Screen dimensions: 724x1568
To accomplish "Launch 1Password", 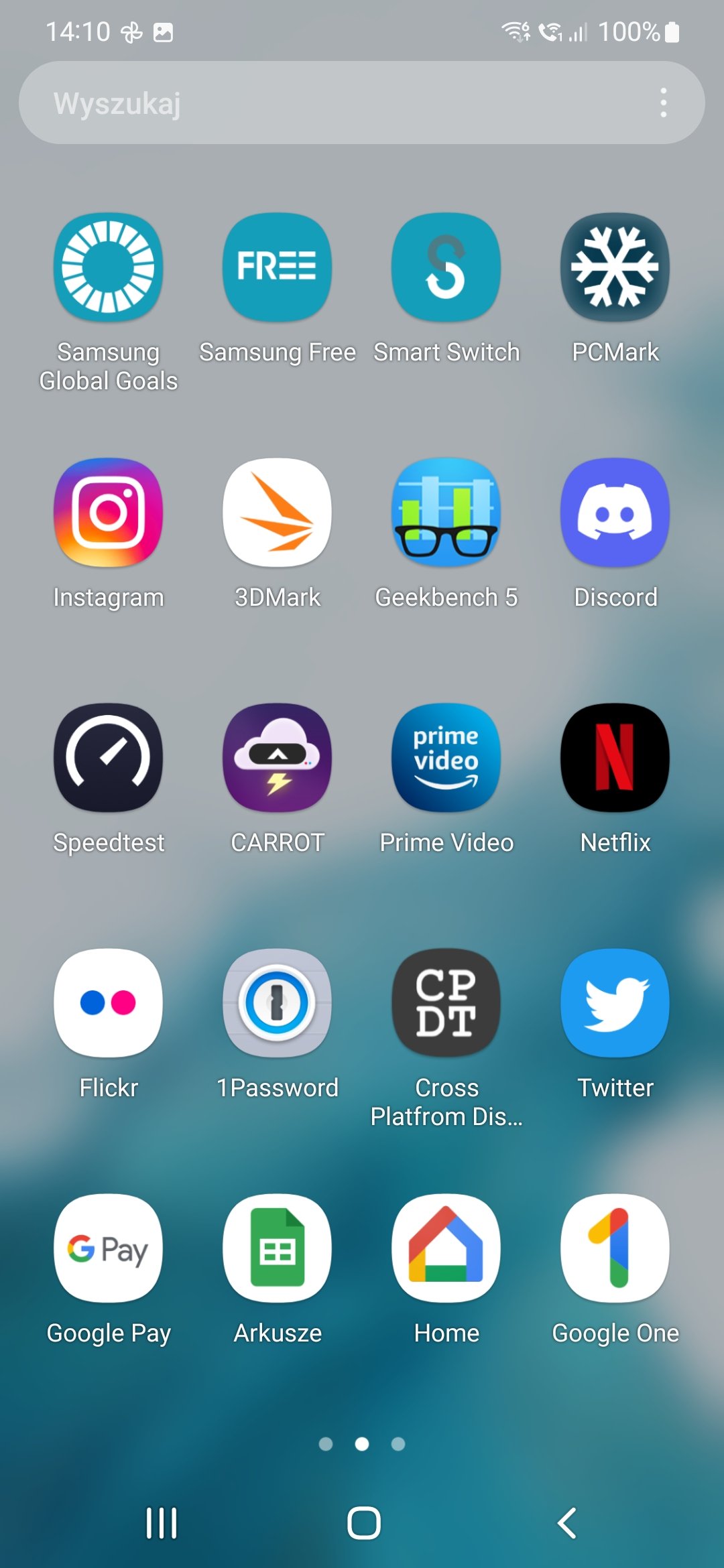I will [277, 1002].
